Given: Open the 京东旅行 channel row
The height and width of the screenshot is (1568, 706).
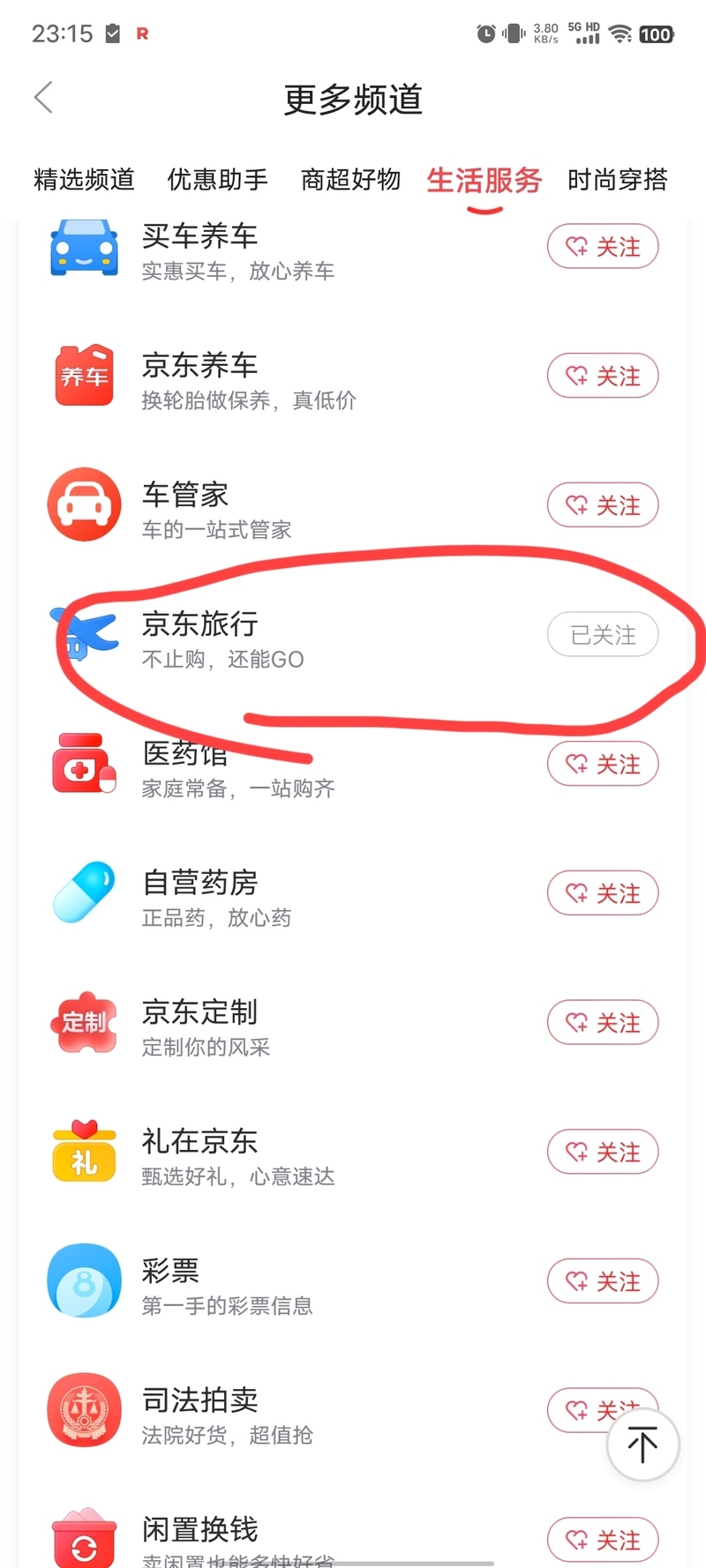Looking at the screenshot, I should tap(353, 635).
